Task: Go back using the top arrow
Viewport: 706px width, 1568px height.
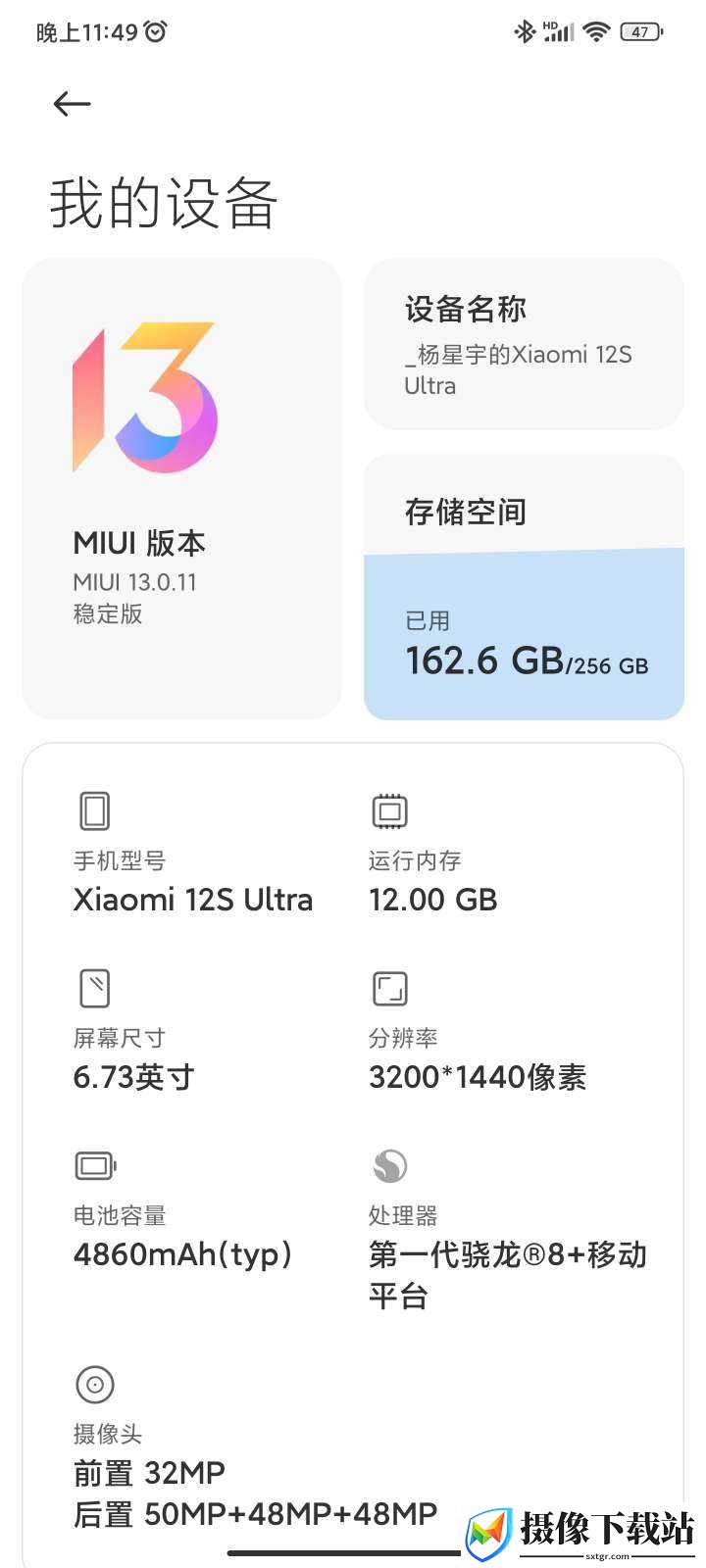Action: coord(72,103)
